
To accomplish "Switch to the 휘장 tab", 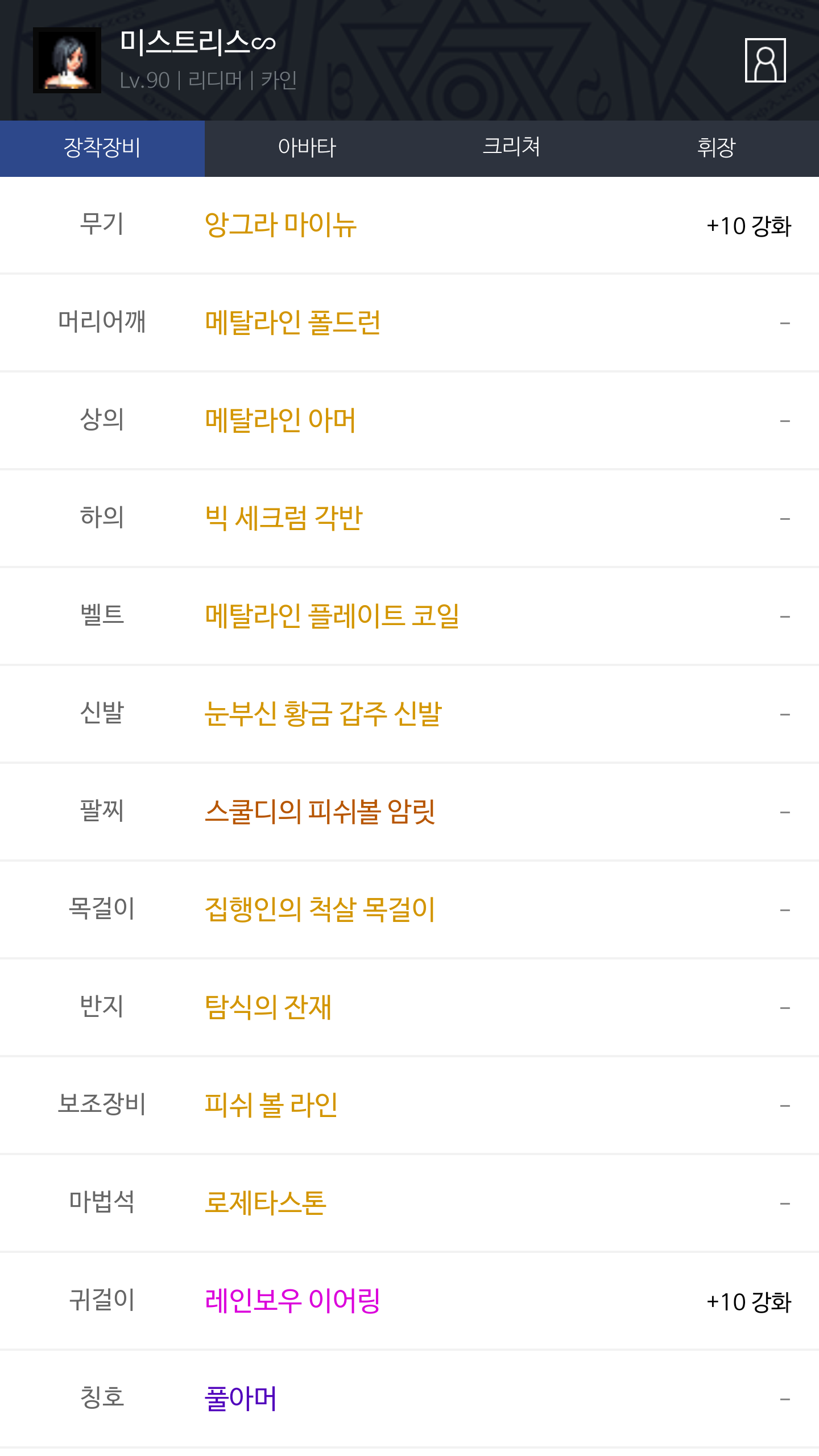I will pyautogui.click(x=717, y=148).
